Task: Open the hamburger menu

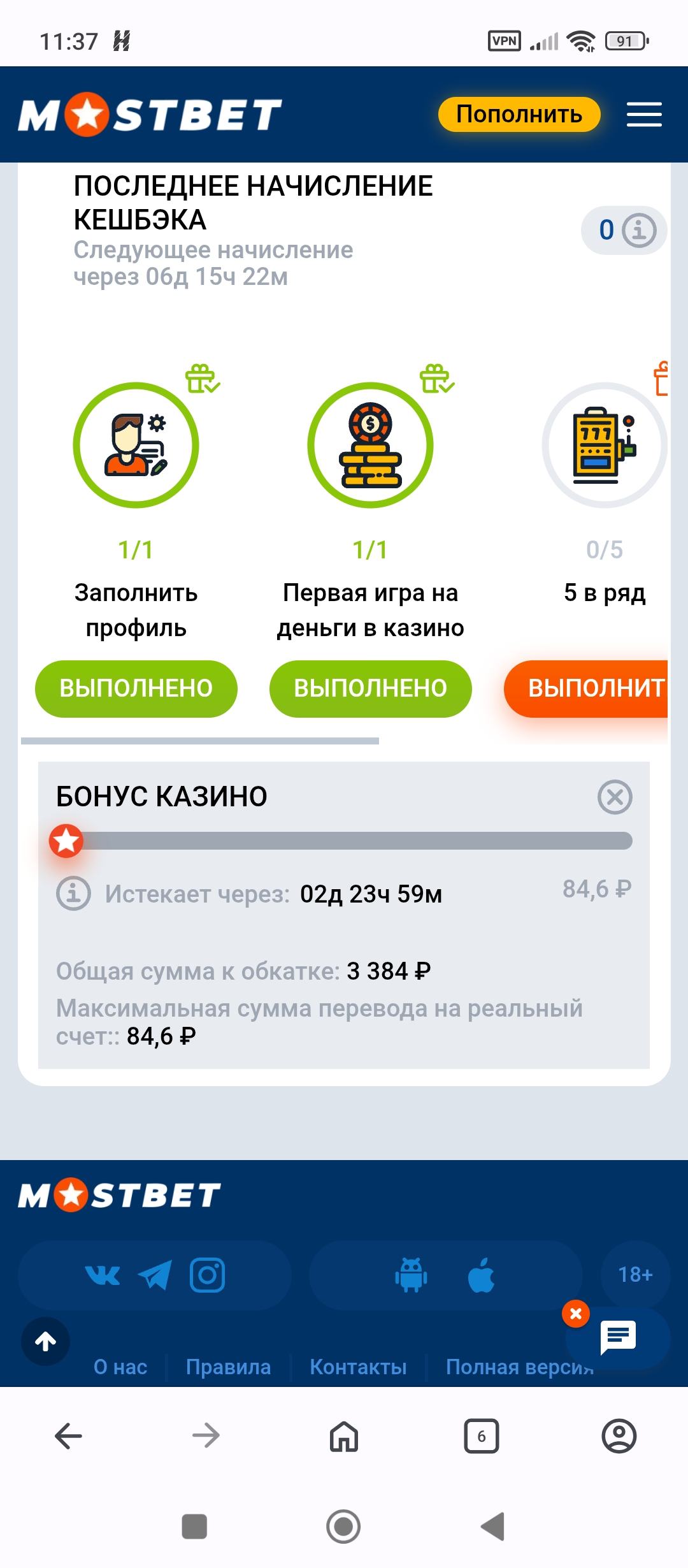Action: [644, 115]
